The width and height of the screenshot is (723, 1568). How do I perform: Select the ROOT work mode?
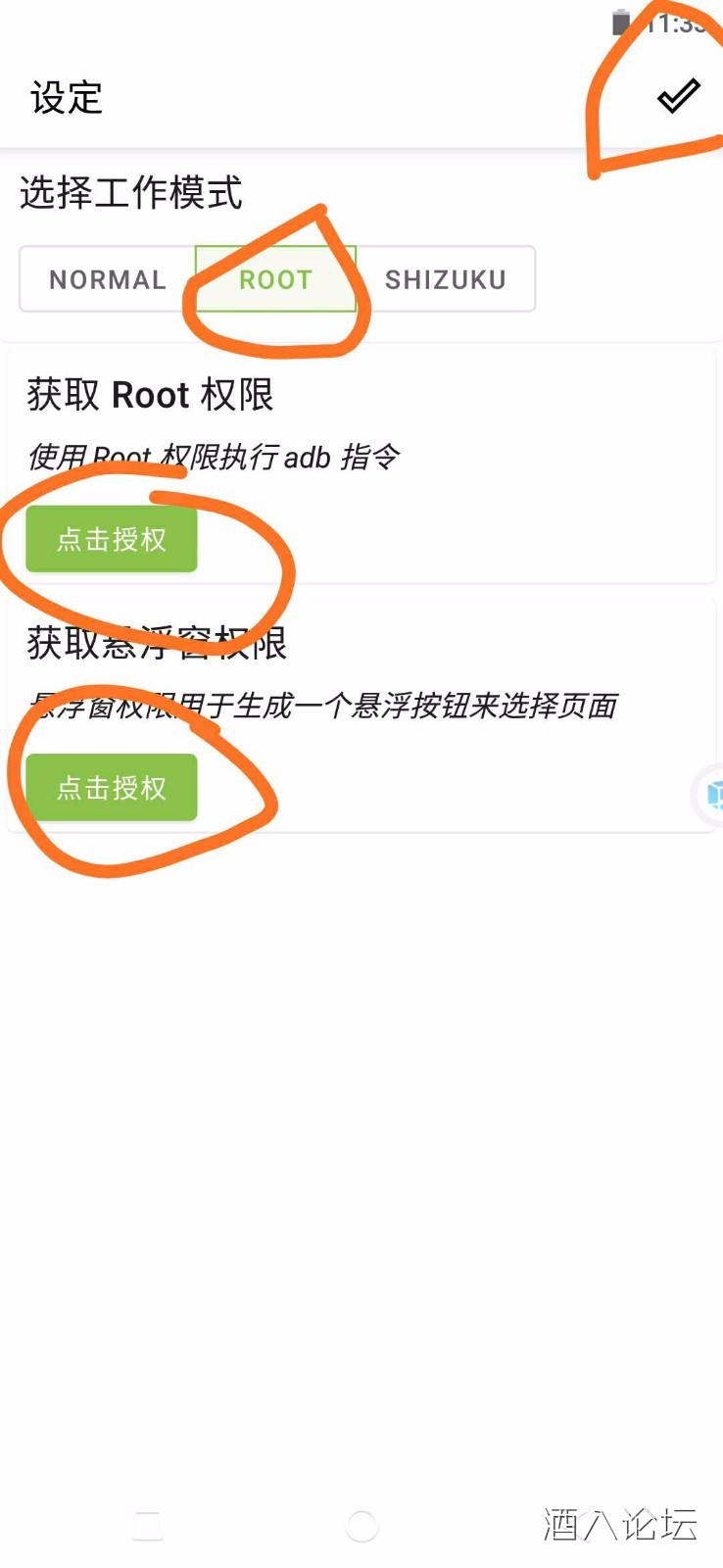(275, 279)
